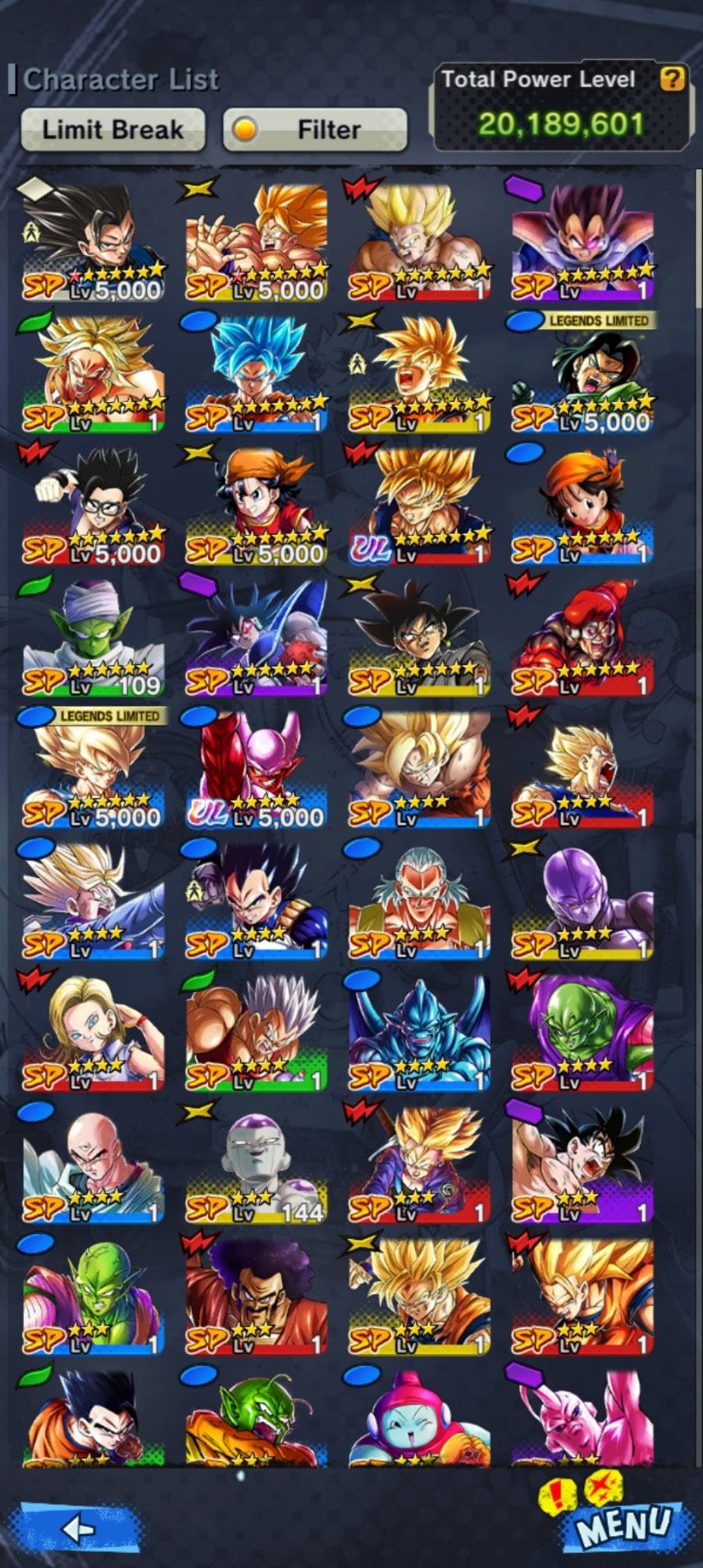Image resolution: width=703 pixels, height=1568 pixels.
Task: Open the Filter options
Action: (x=315, y=130)
